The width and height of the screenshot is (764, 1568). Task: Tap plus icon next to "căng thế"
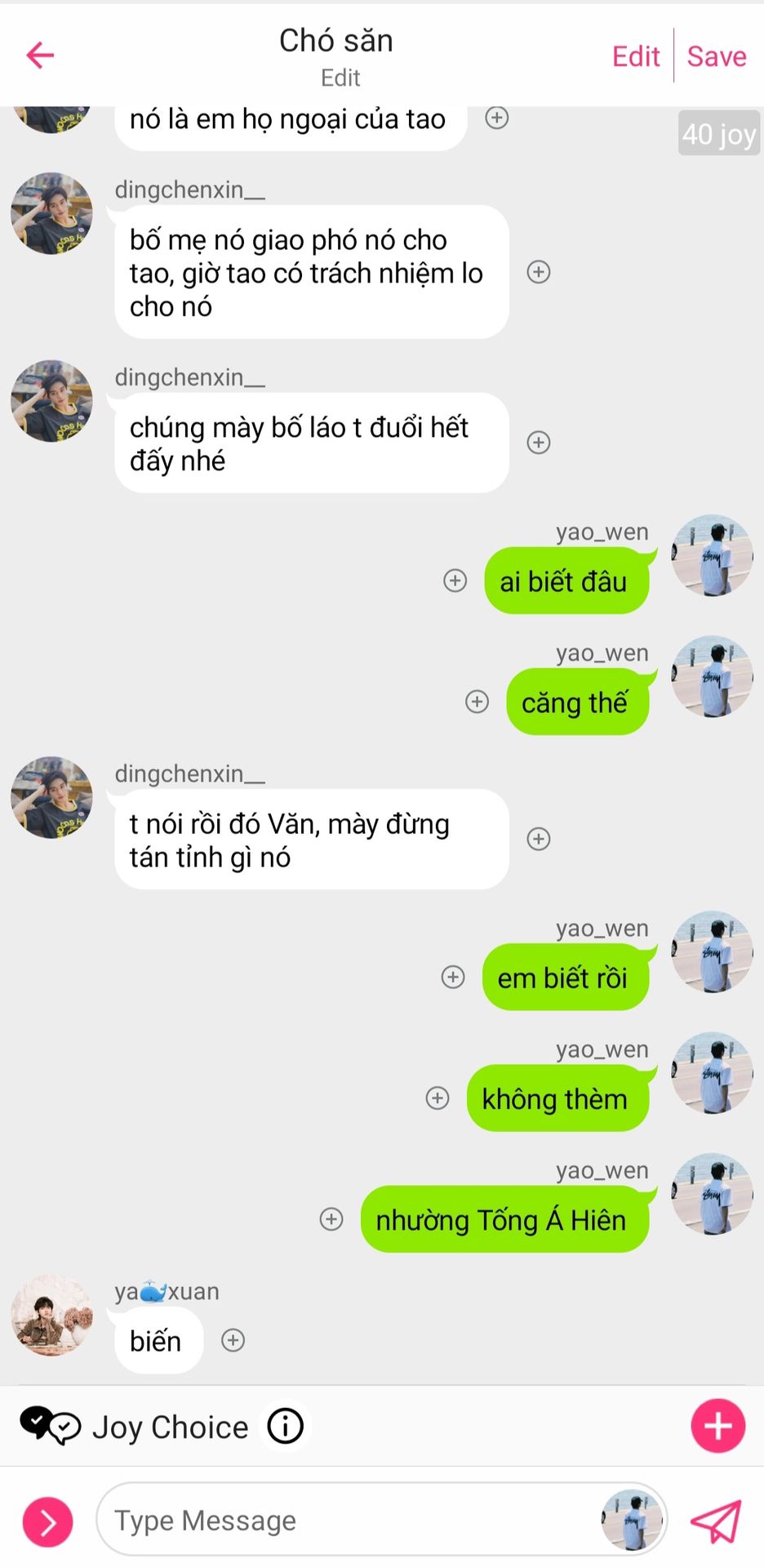pos(477,702)
